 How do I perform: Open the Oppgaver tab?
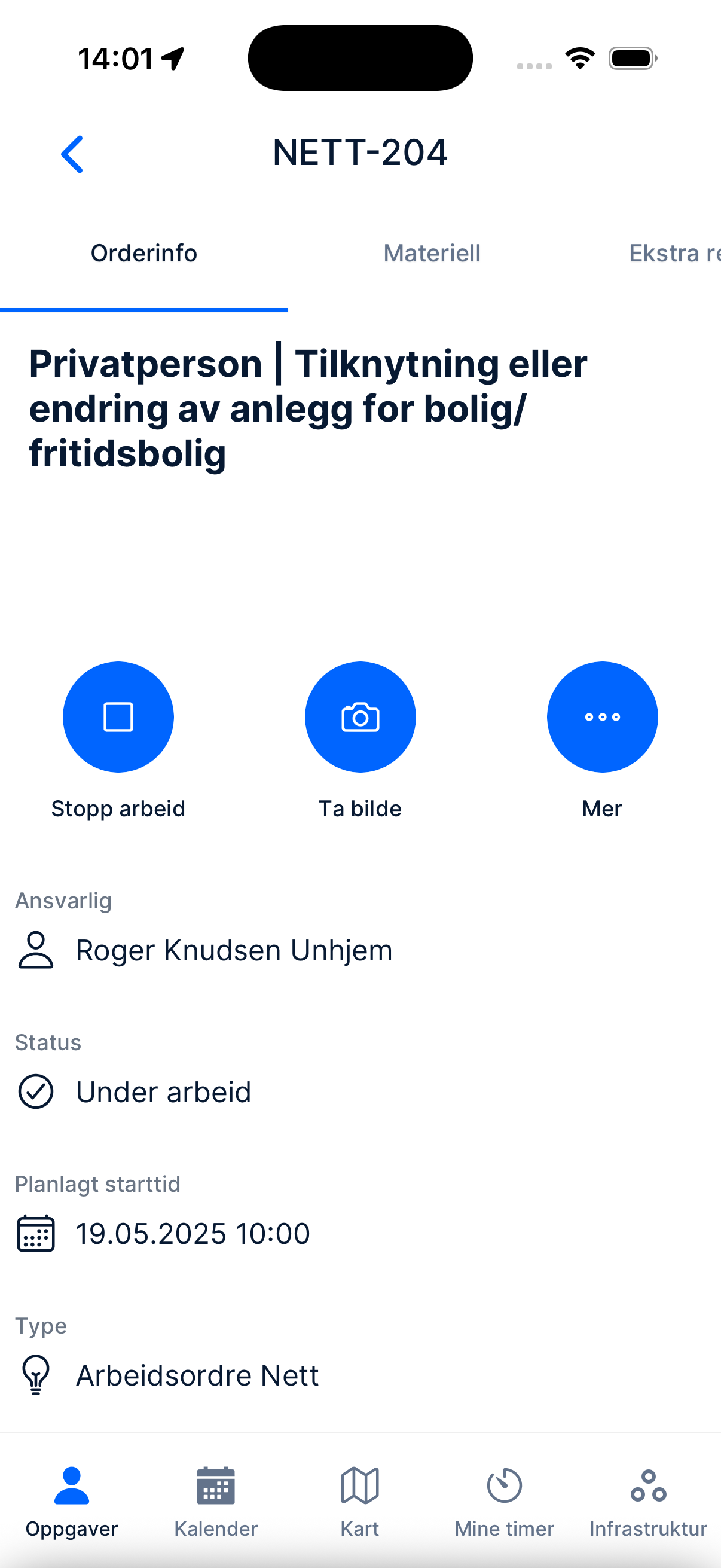pyautogui.click(x=72, y=1501)
